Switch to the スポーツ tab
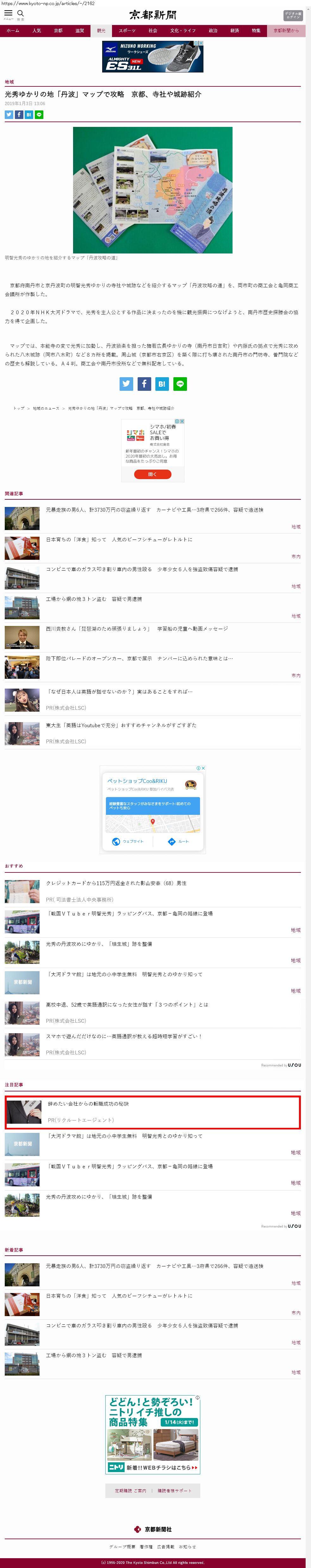The width and height of the screenshot is (311, 1568). pyautogui.click(x=127, y=30)
